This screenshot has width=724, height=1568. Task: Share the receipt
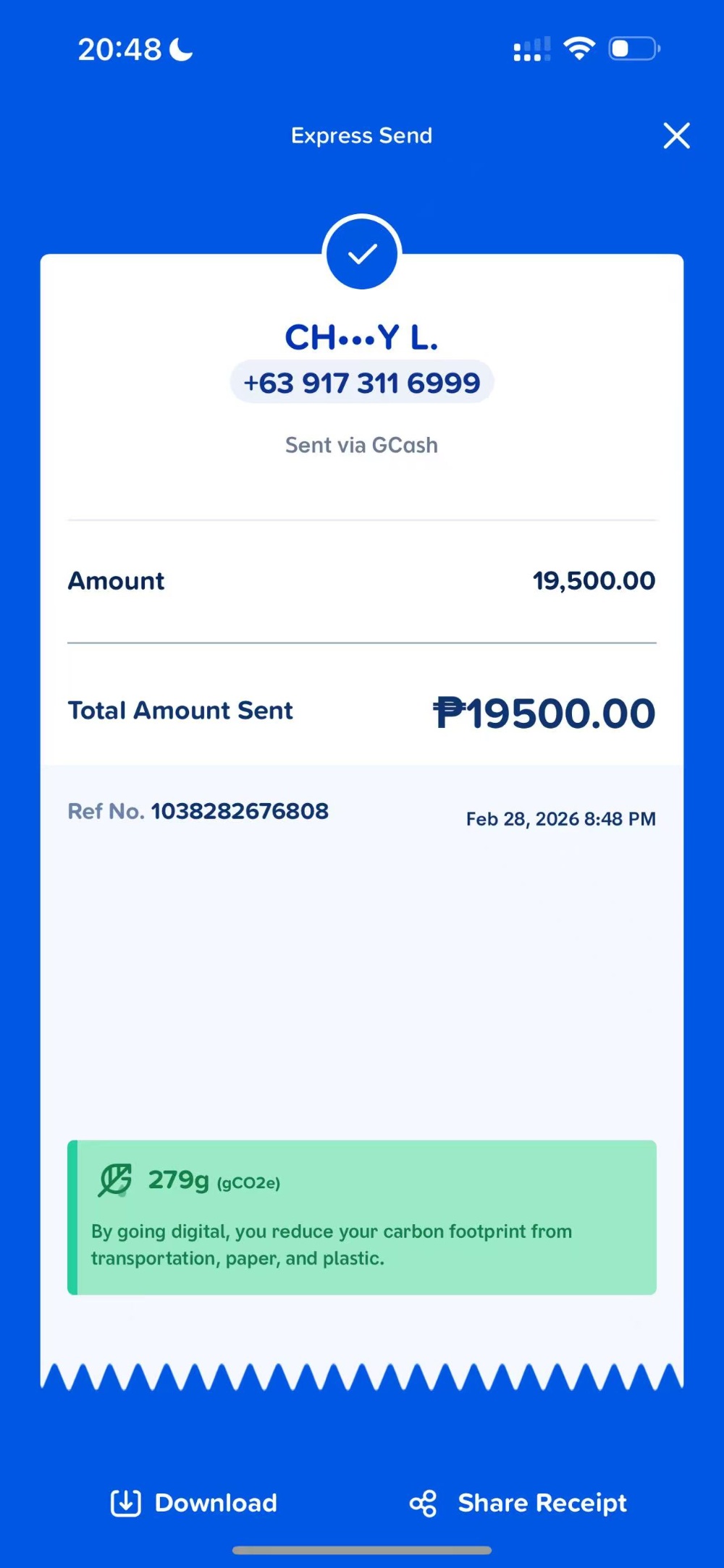pos(518,1503)
